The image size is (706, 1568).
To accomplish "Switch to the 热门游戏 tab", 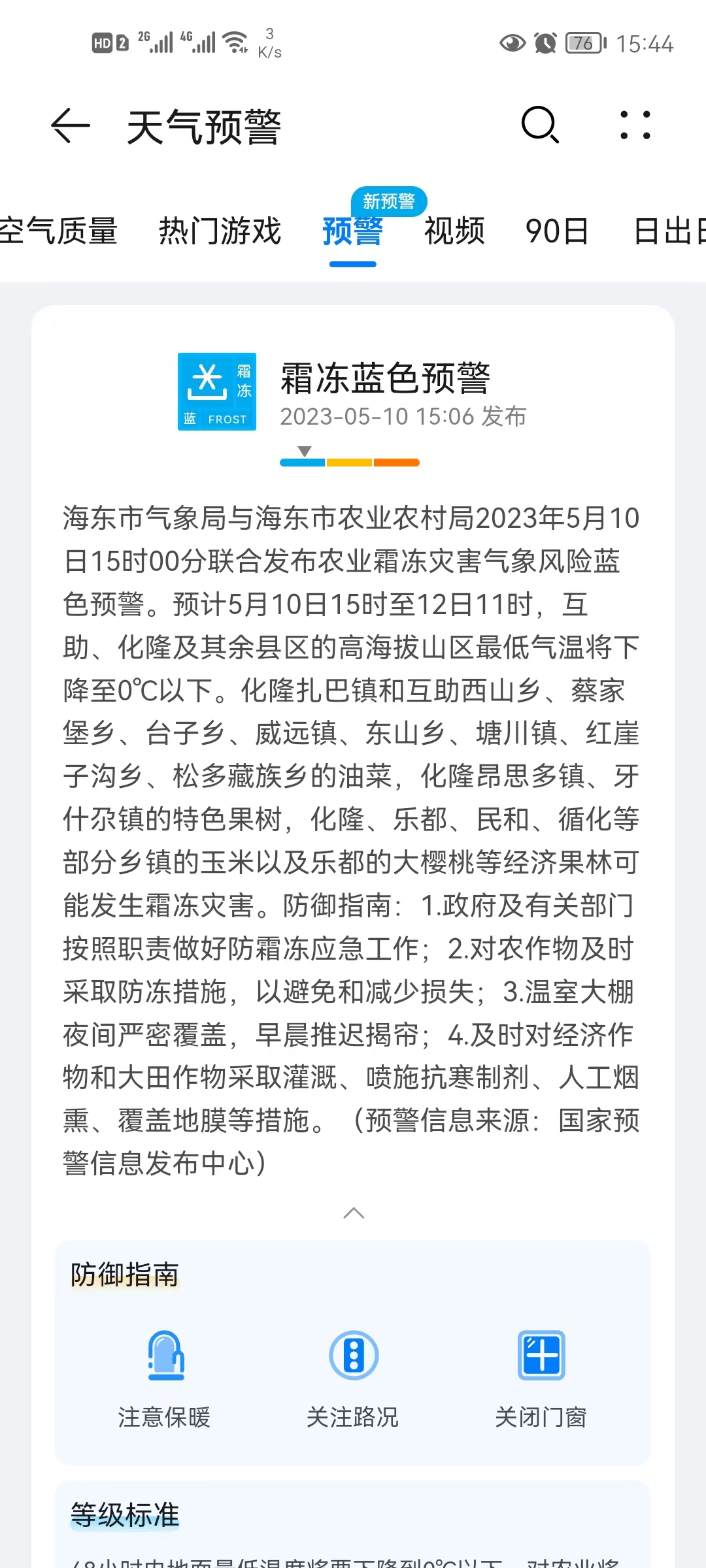I will (220, 231).
